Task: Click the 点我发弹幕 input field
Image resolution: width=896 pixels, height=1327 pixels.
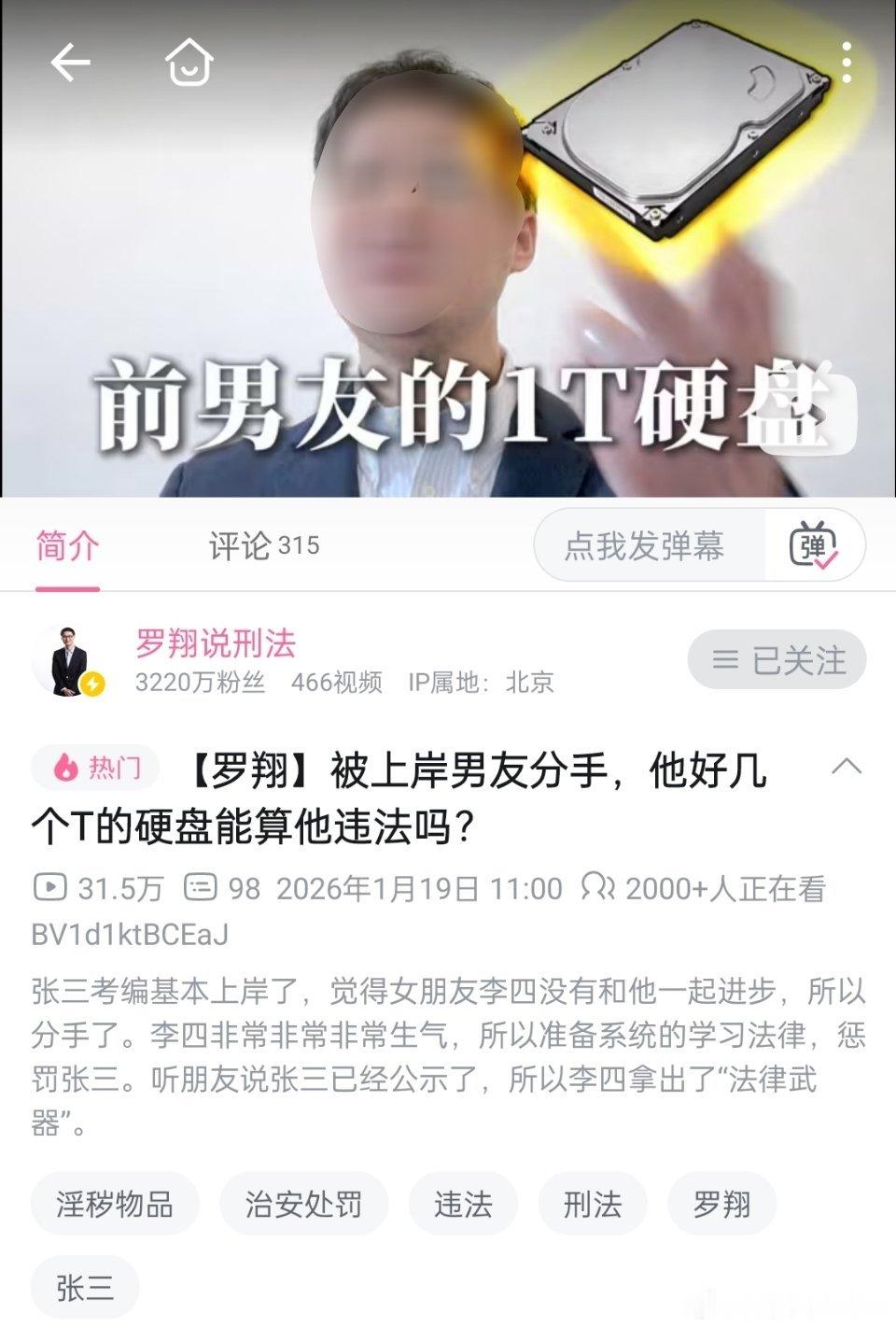Action: coord(647,545)
